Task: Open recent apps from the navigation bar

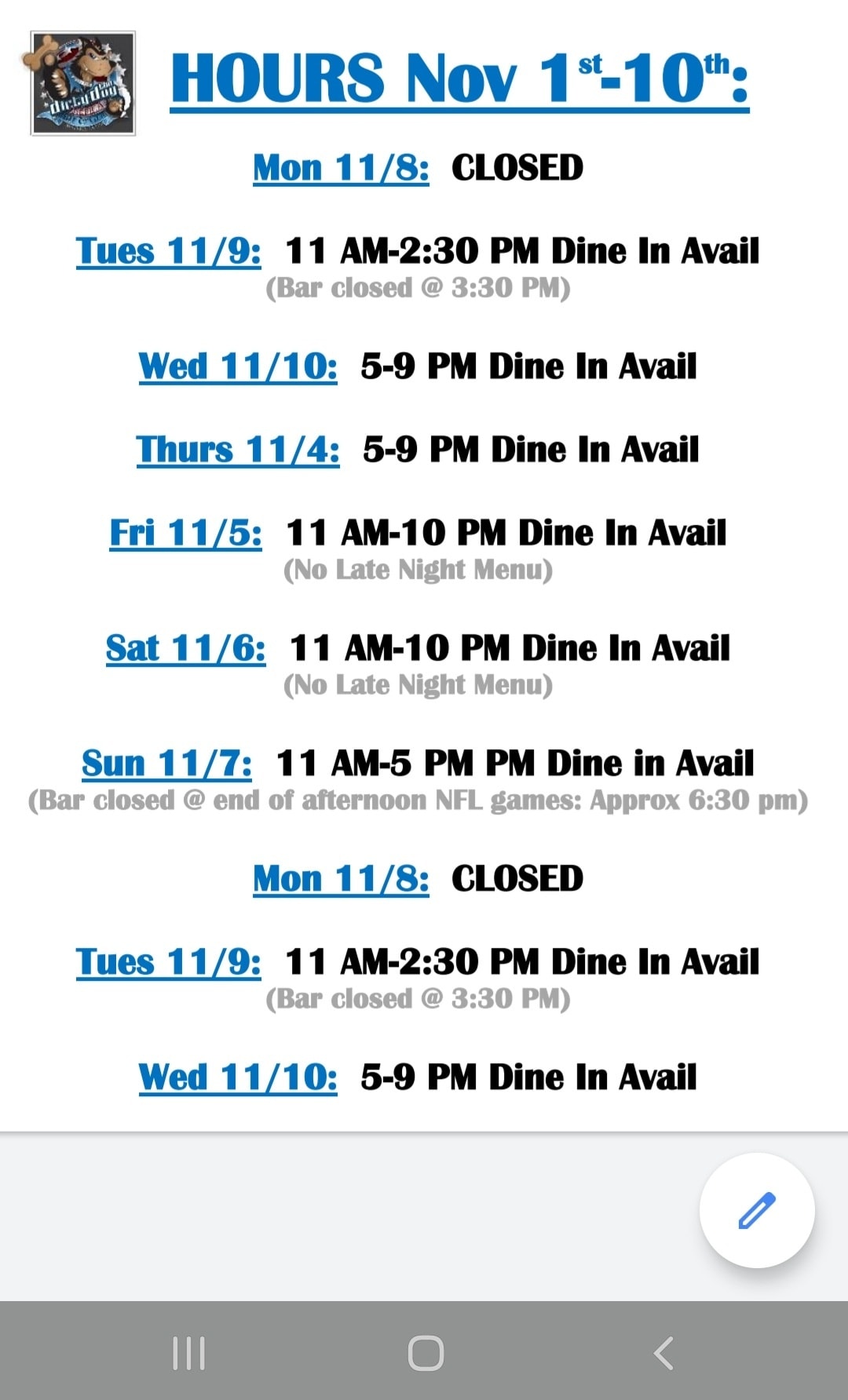Action: pyautogui.click(x=188, y=1353)
